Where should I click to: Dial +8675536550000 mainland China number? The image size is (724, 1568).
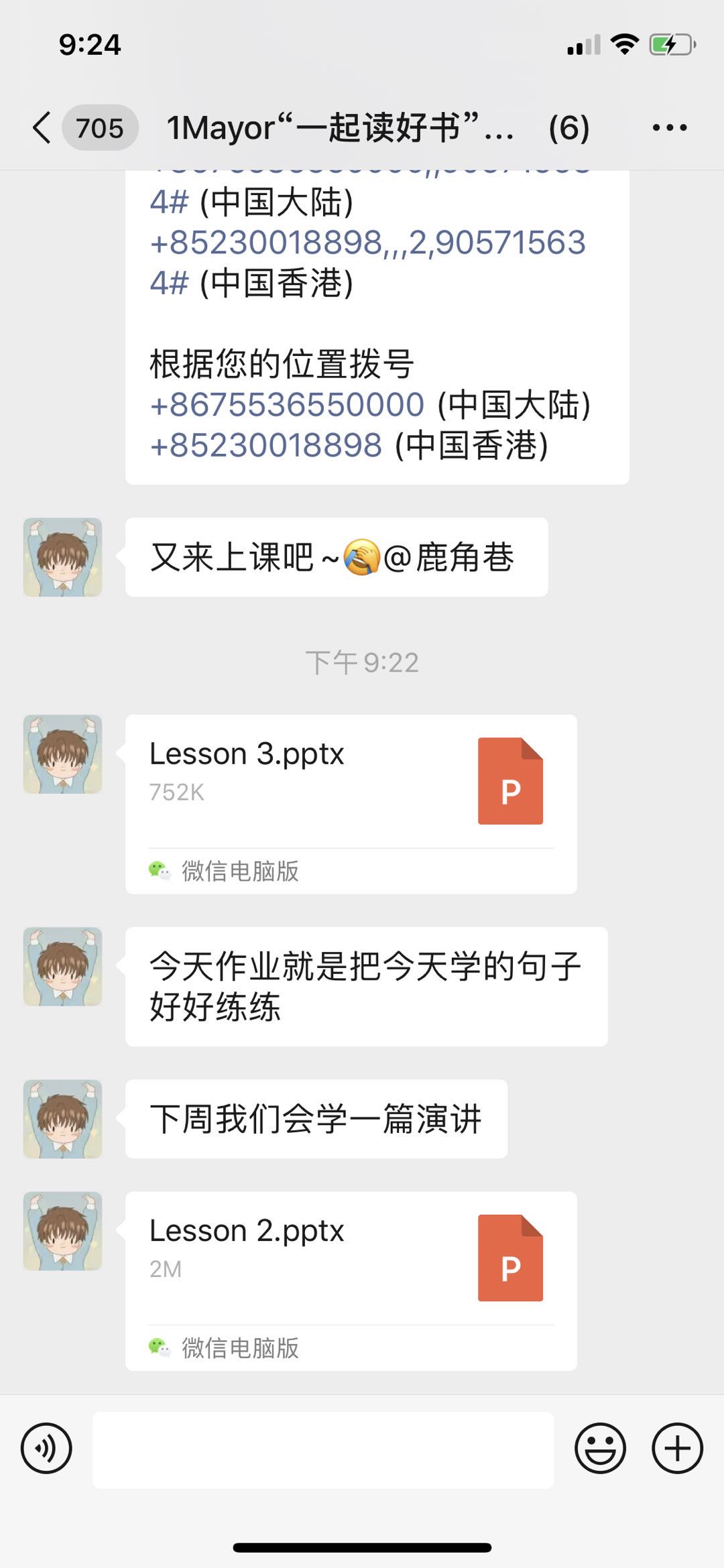287,405
